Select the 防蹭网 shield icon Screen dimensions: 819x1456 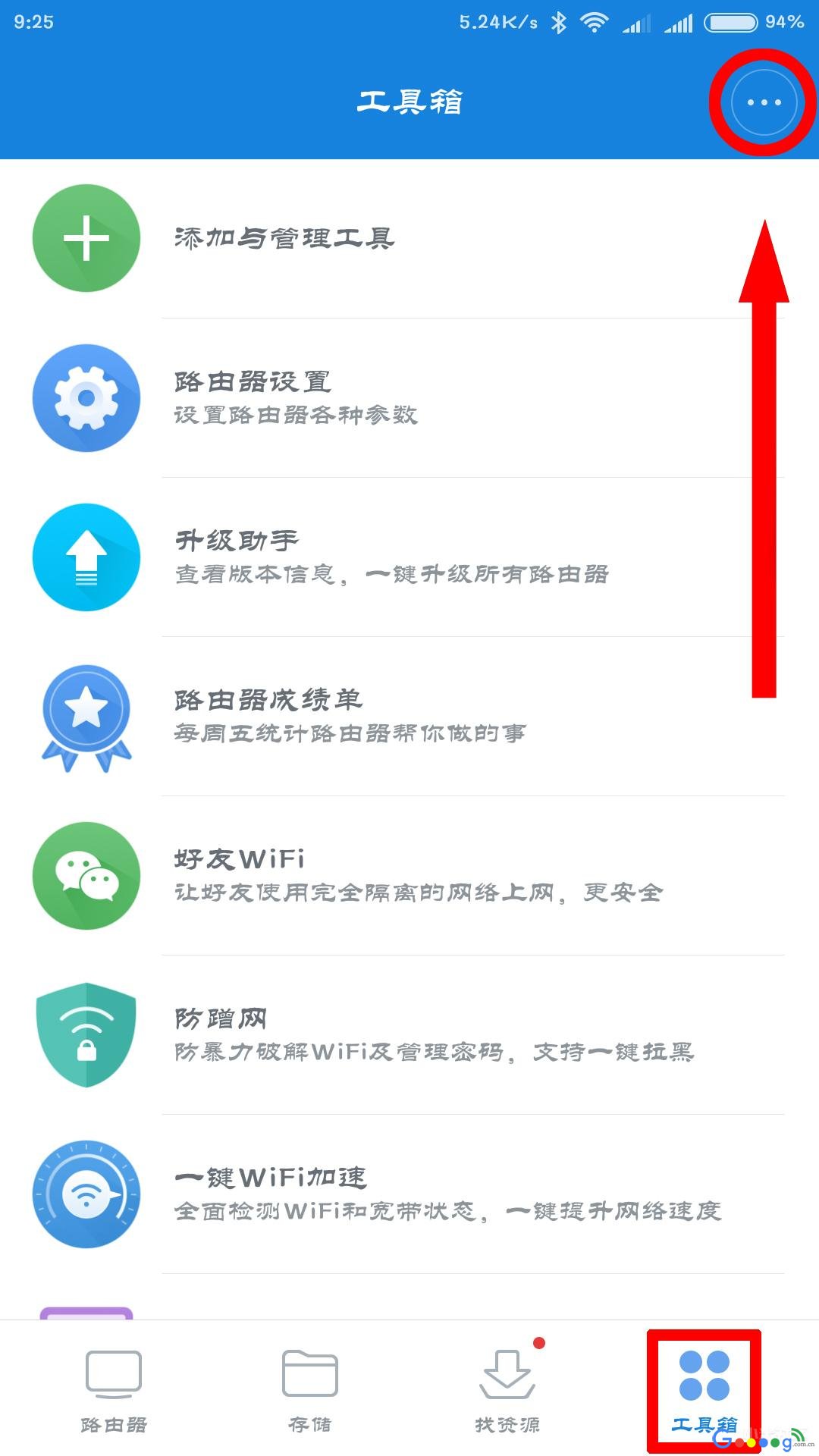pos(86,1034)
